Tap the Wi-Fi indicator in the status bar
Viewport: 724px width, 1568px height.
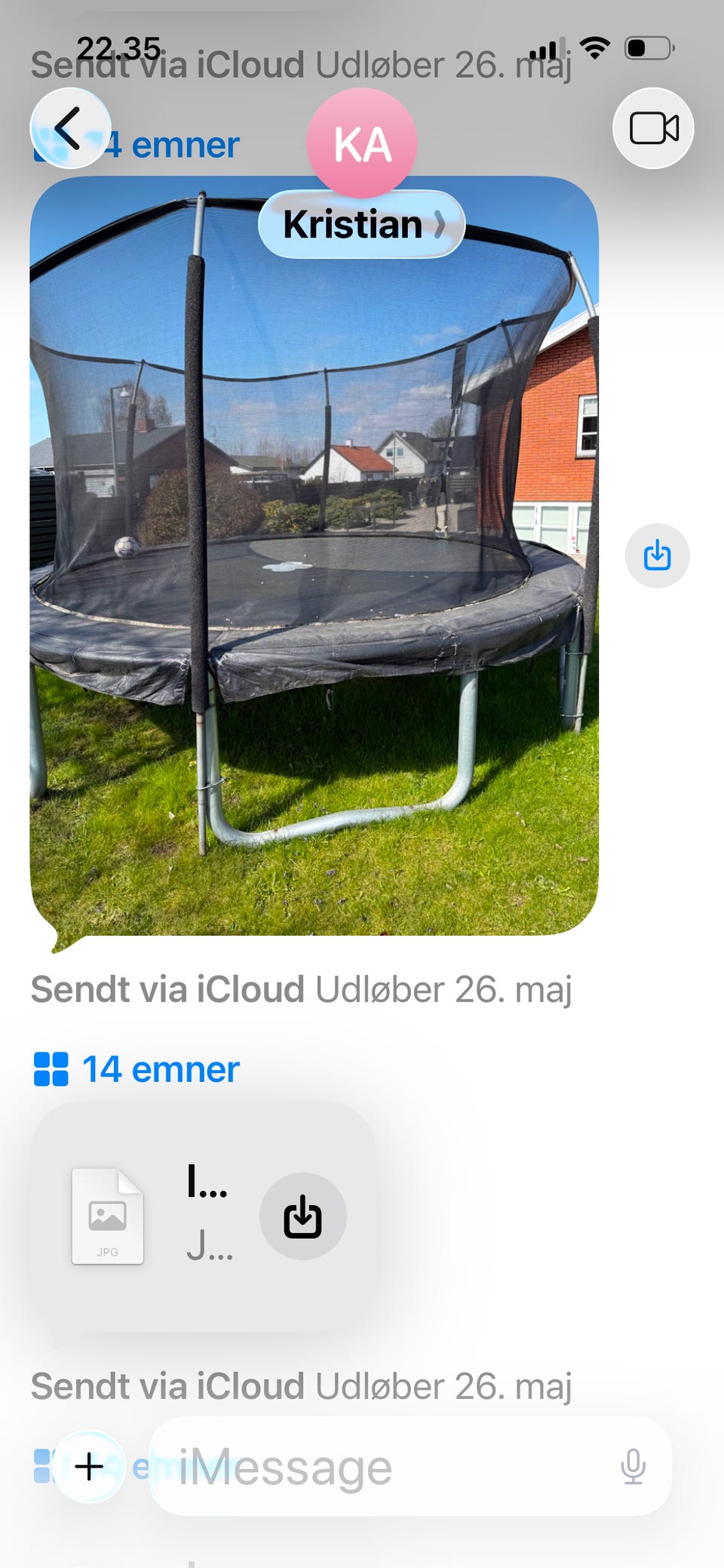(x=594, y=47)
